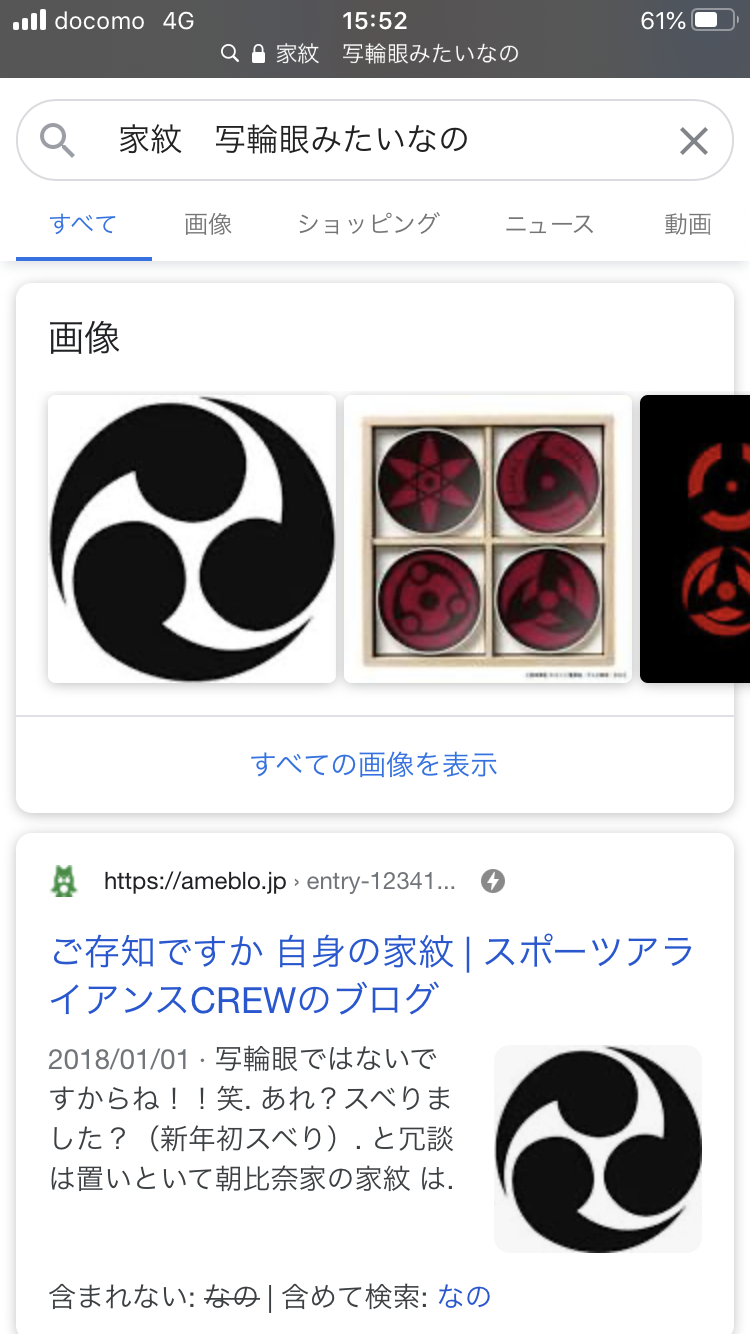Screen dimensions: 750x1334
Task: Tap the AMP lightning icon beside ameblo URL
Action: coord(493,881)
